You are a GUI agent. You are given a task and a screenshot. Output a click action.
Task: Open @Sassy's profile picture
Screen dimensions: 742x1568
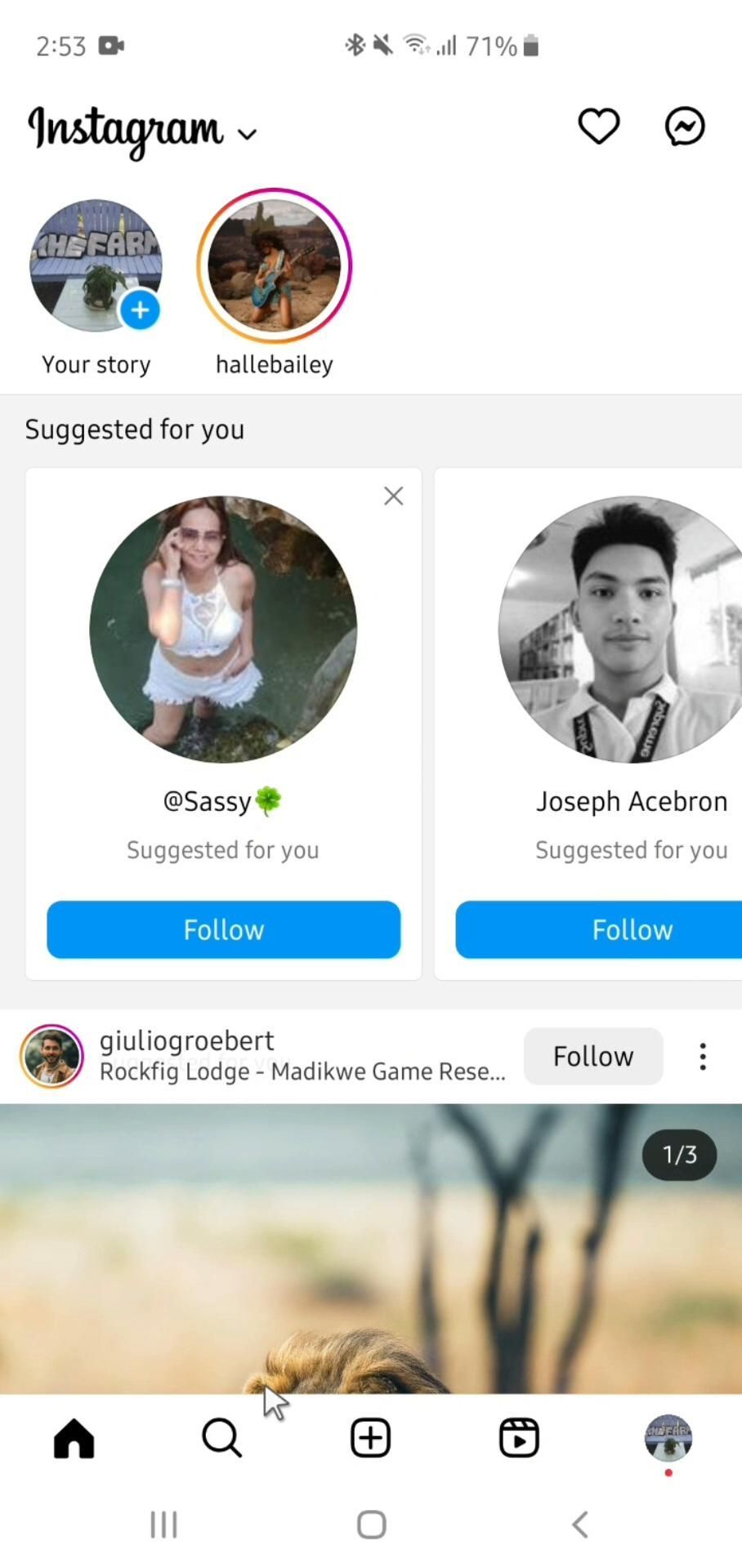[x=223, y=630]
